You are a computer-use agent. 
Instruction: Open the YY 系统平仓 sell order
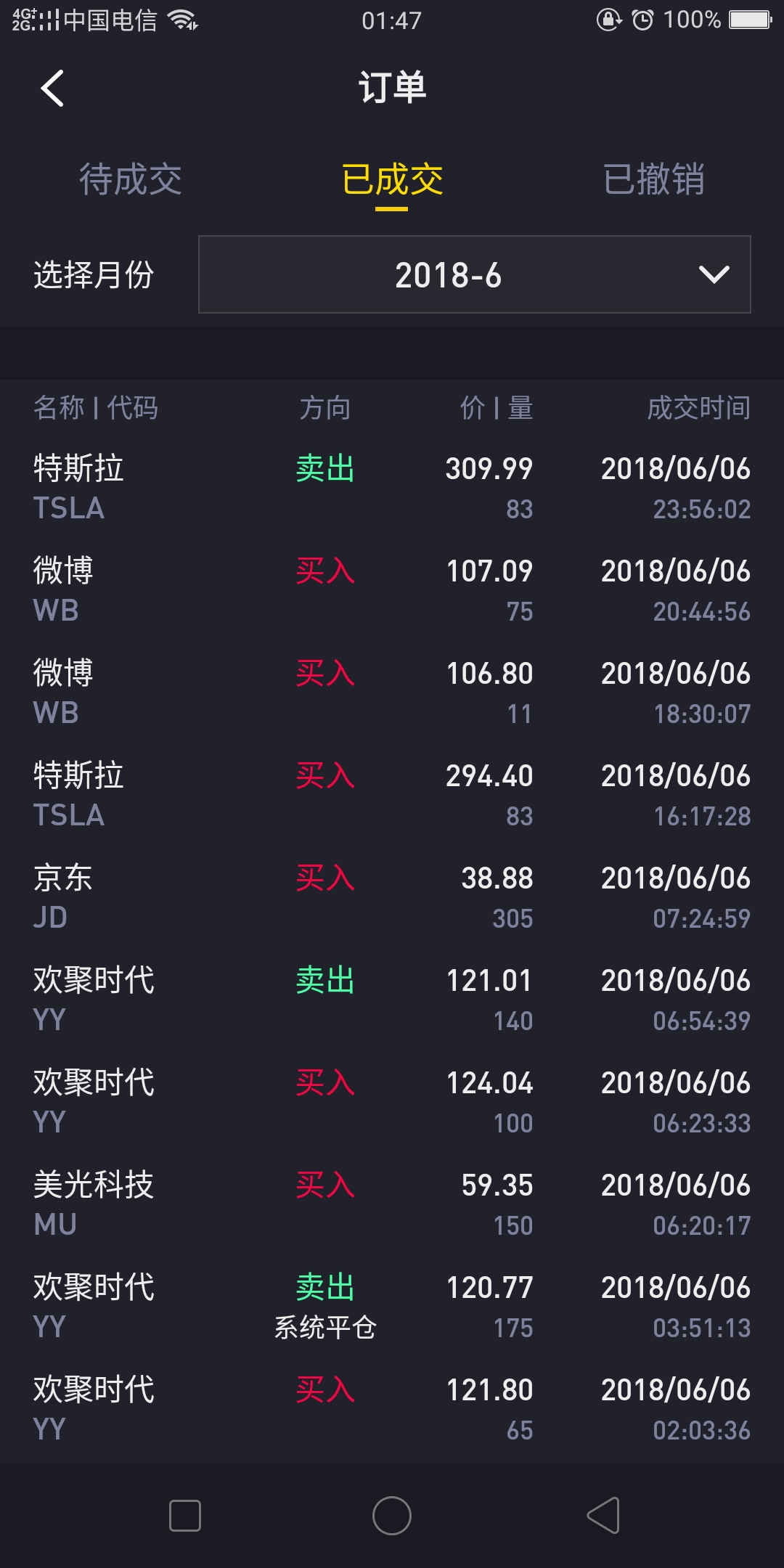pos(392,1307)
